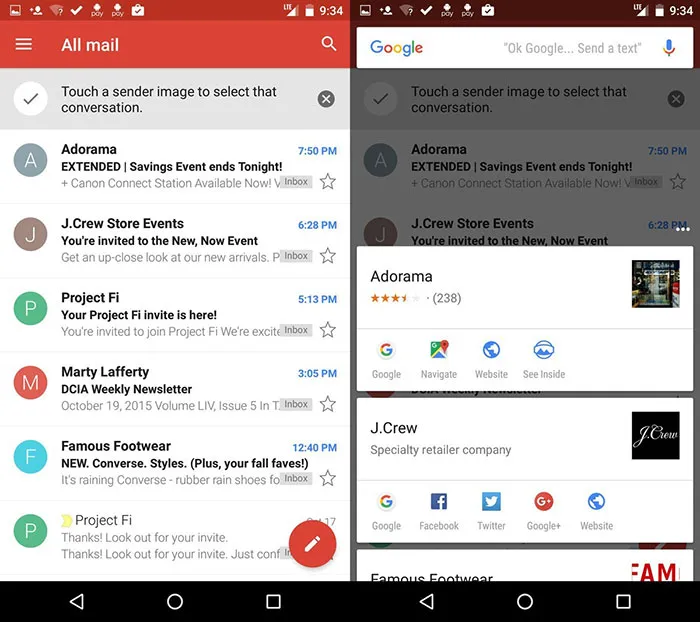700x622 pixels.
Task: Compose a new email with the pencil button
Action: pos(312,543)
